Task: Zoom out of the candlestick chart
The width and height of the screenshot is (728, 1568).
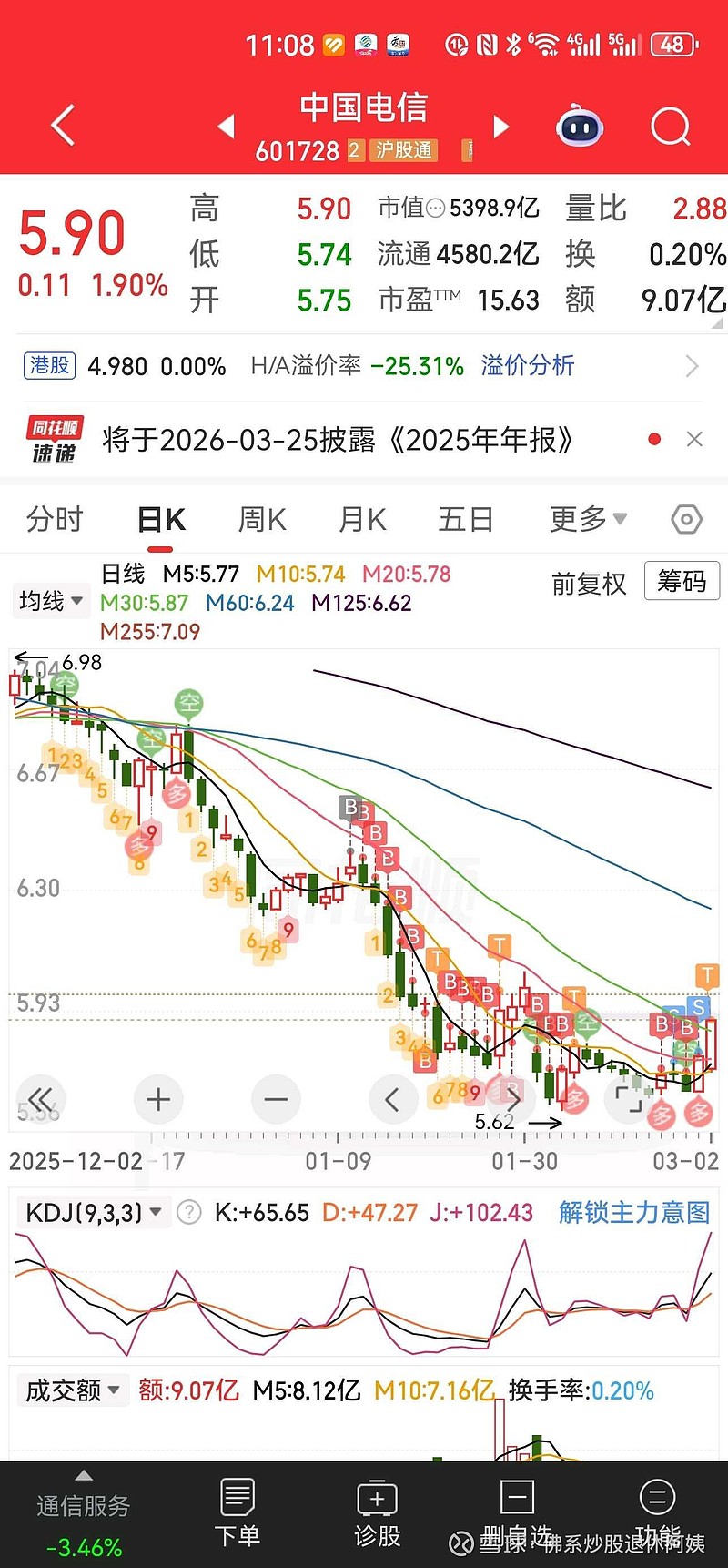Action: 276,1099
